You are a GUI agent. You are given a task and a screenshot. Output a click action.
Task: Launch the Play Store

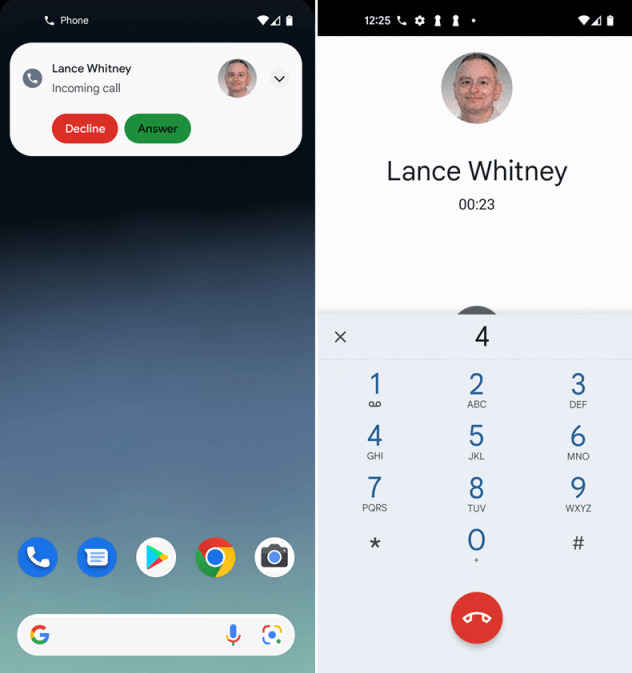coord(156,557)
